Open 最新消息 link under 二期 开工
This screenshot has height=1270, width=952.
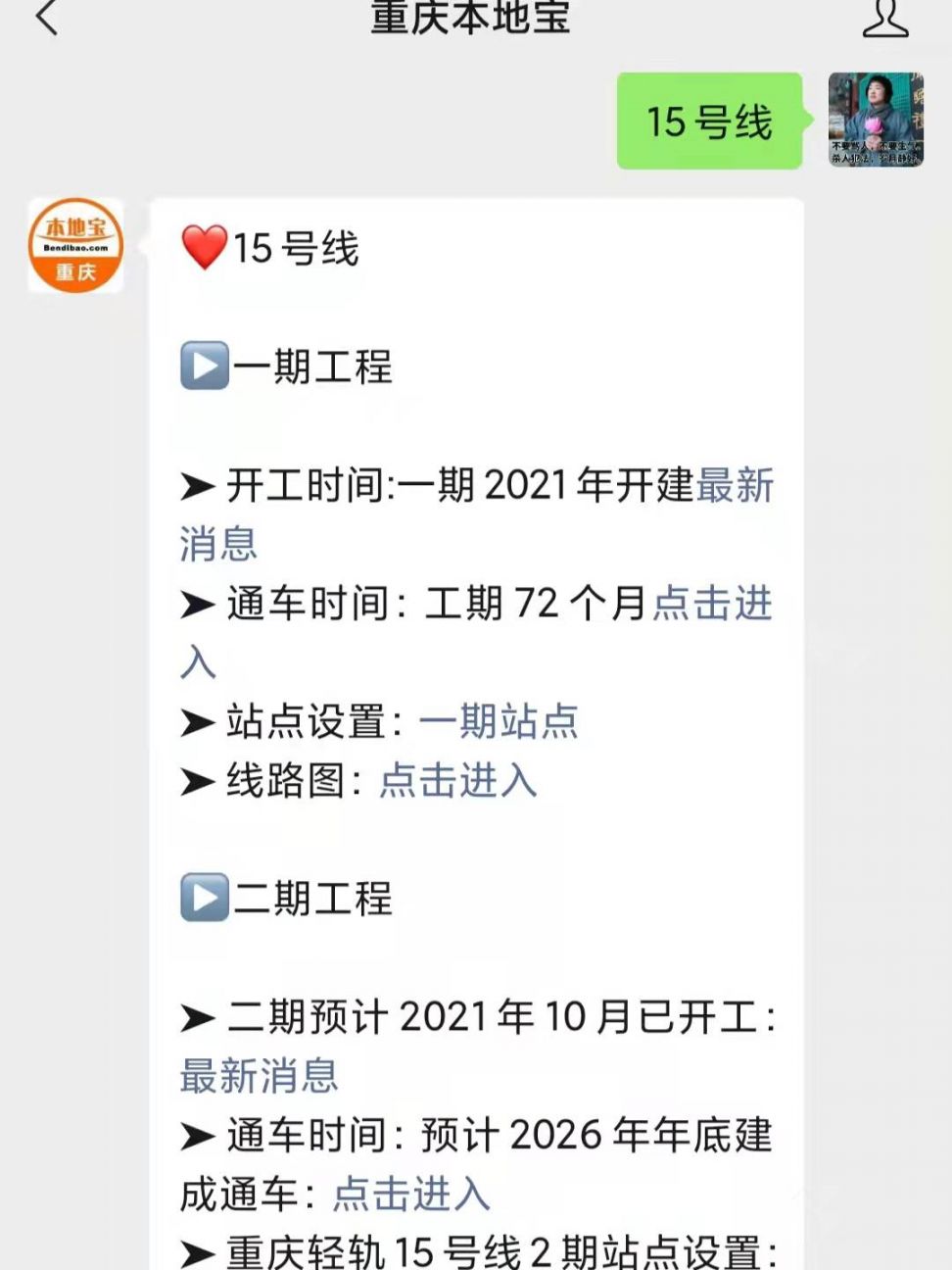pyautogui.click(x=260, y=1076)
